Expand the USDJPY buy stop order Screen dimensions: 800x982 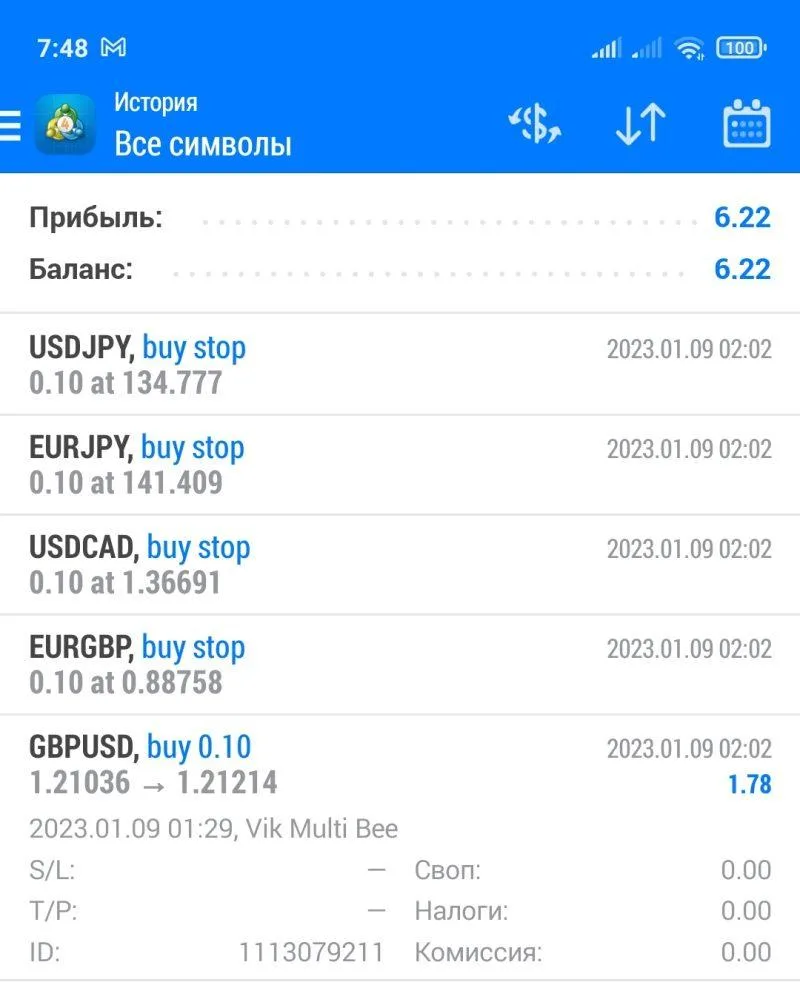pyautogui.click(x=400, y=365)
